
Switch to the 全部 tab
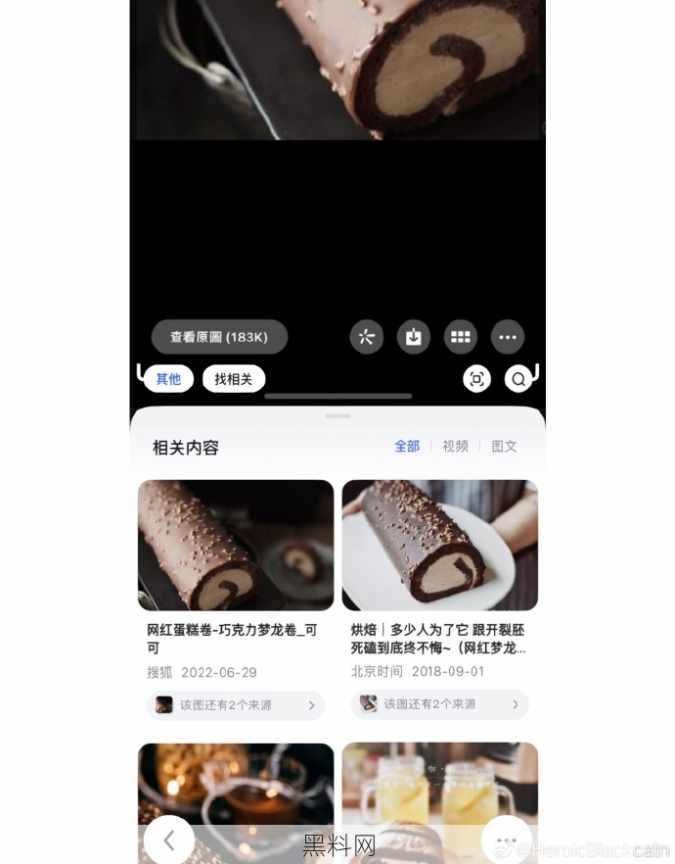pyautogui.click(x=406, y=447)
